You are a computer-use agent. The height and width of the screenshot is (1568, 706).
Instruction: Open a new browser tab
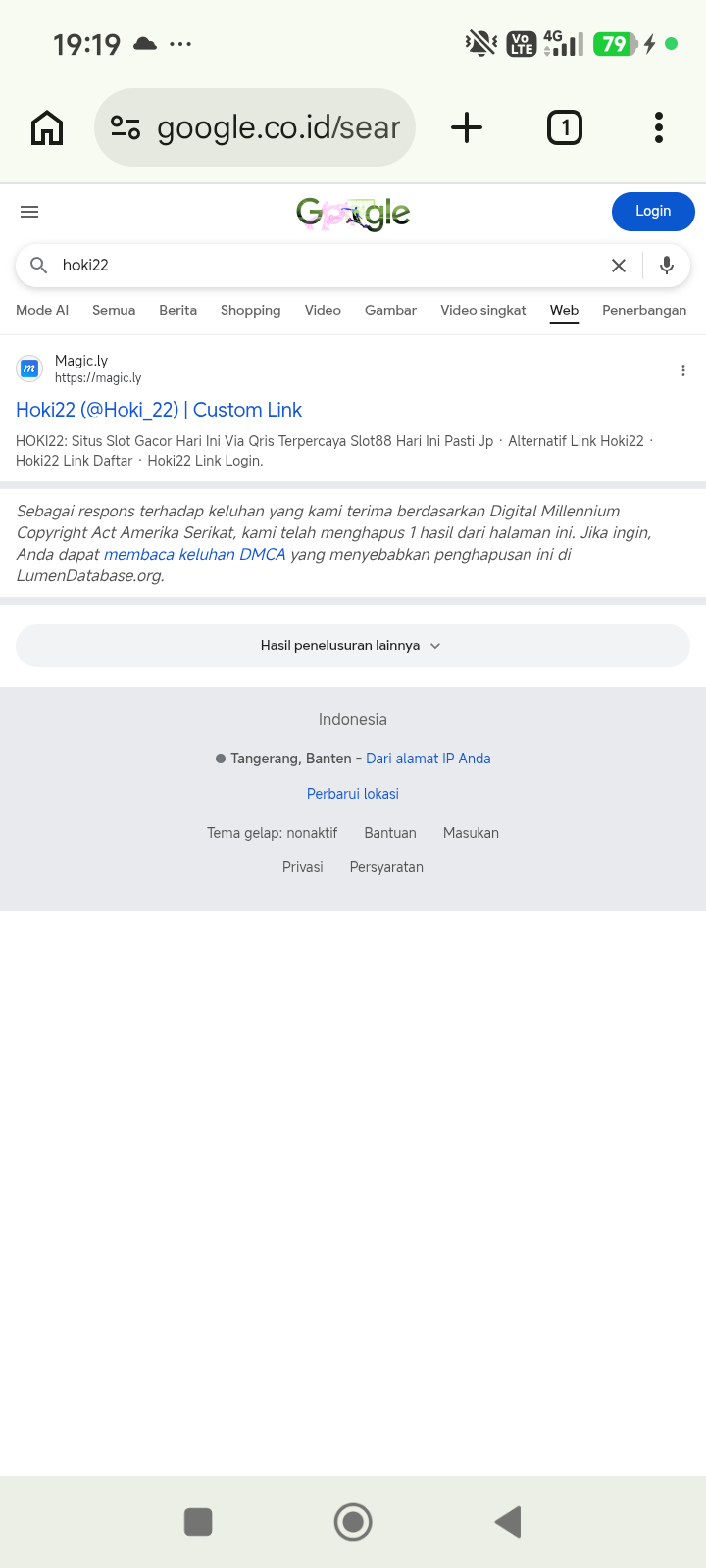tap(467, 127)
